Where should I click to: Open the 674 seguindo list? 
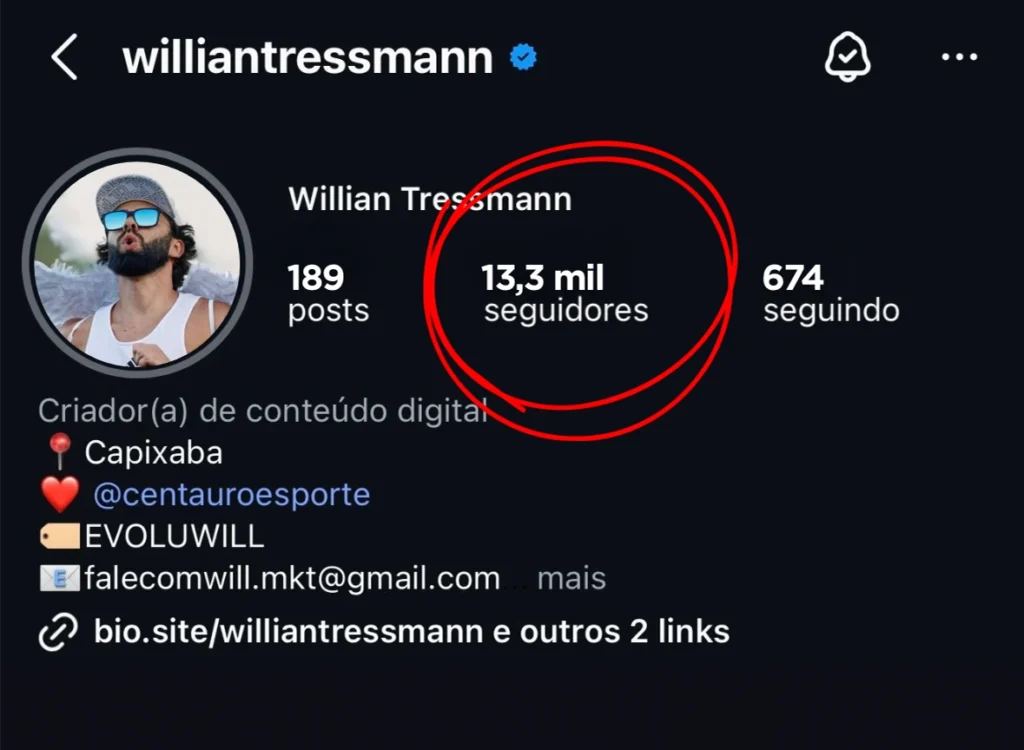pos(830,293)
